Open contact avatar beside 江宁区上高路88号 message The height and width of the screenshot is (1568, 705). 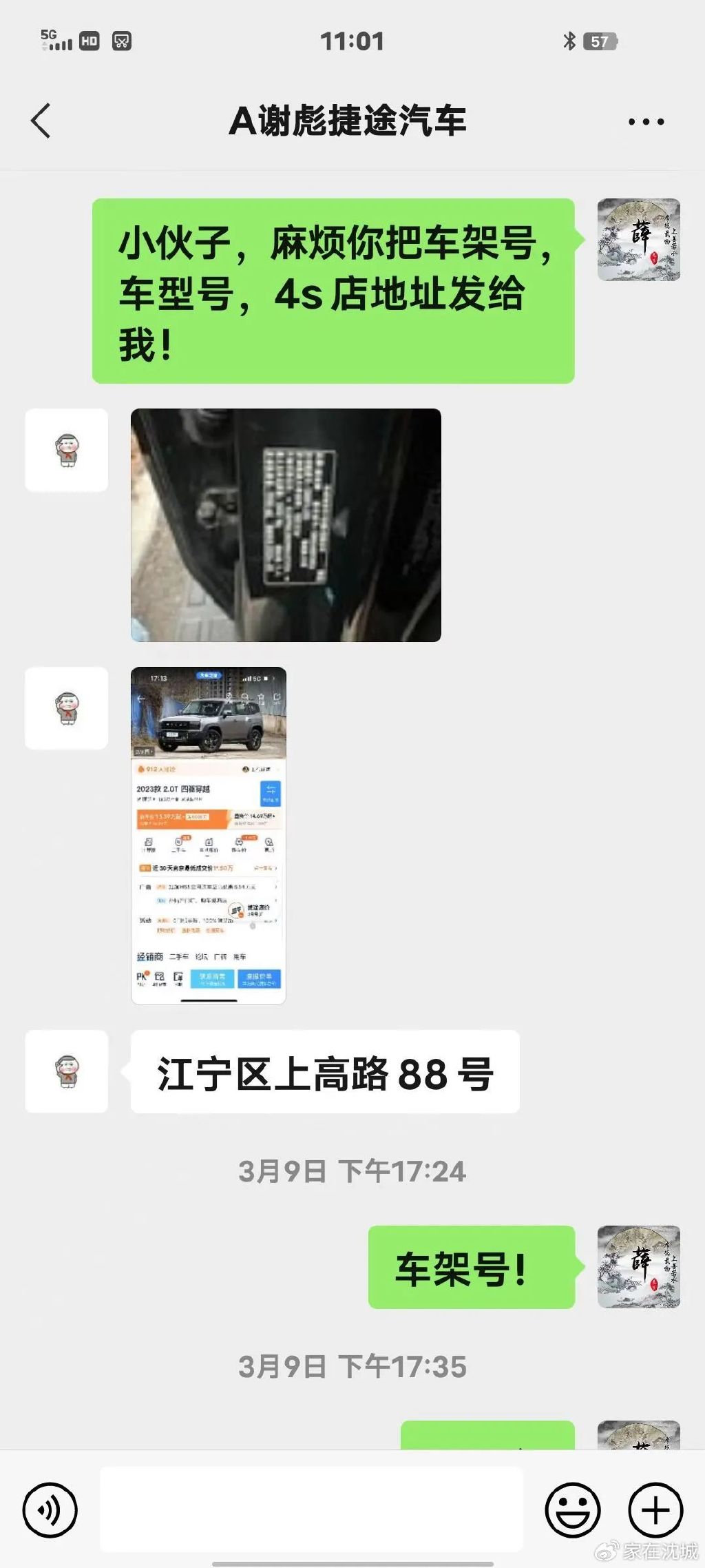67,1071
